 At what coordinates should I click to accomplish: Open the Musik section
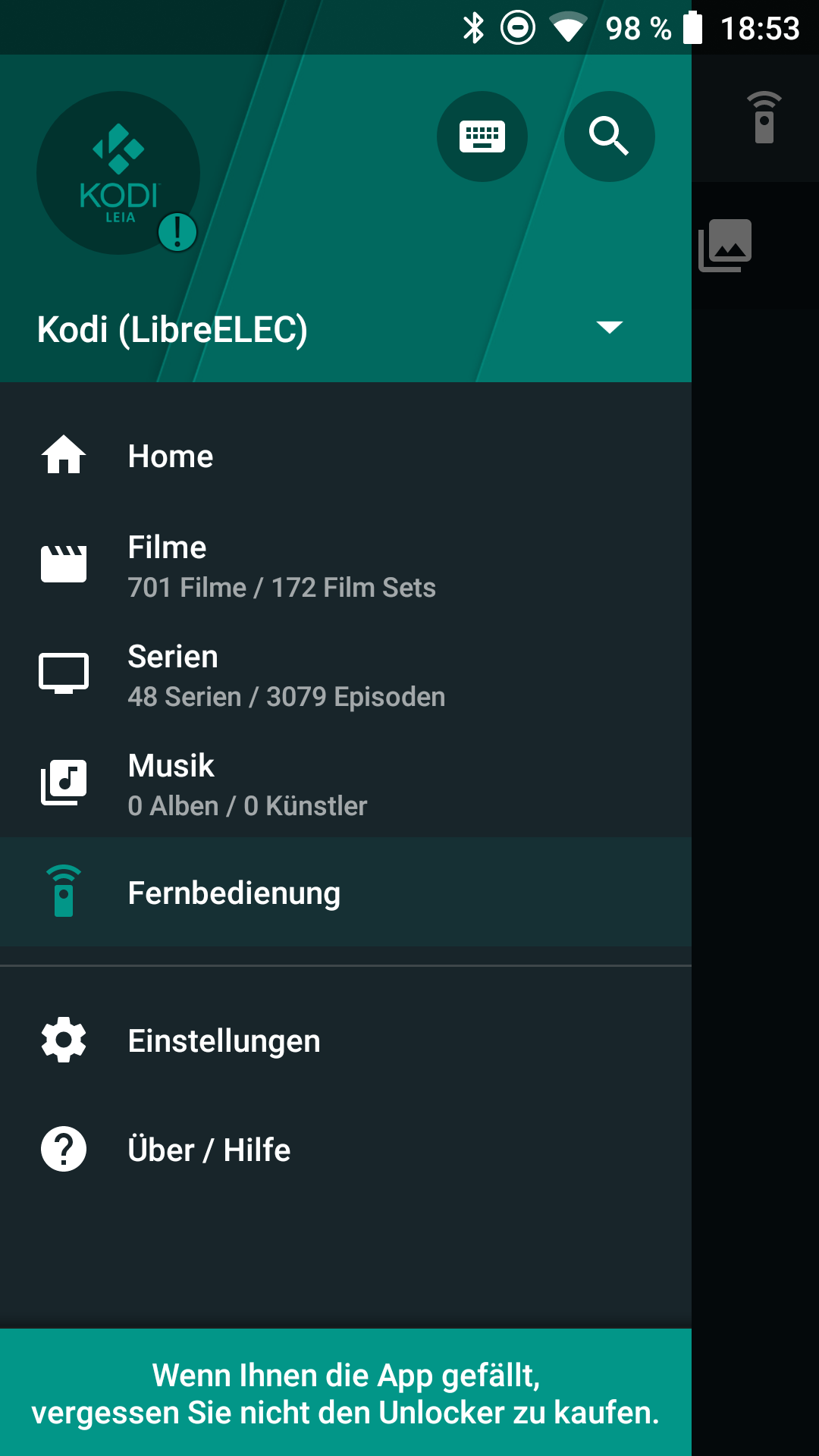pos(346,783)
